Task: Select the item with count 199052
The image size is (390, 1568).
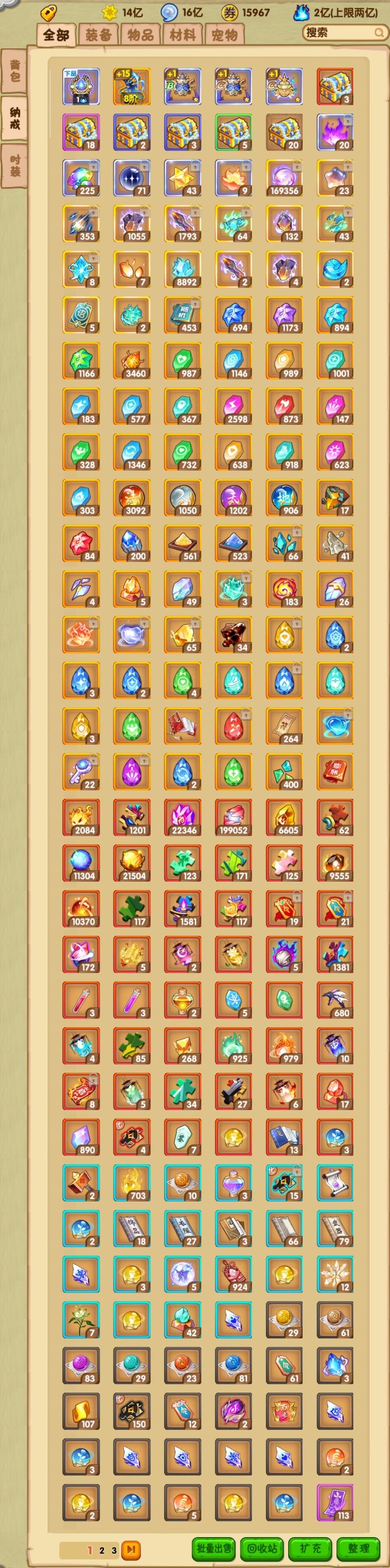Action: click(233, 818)
